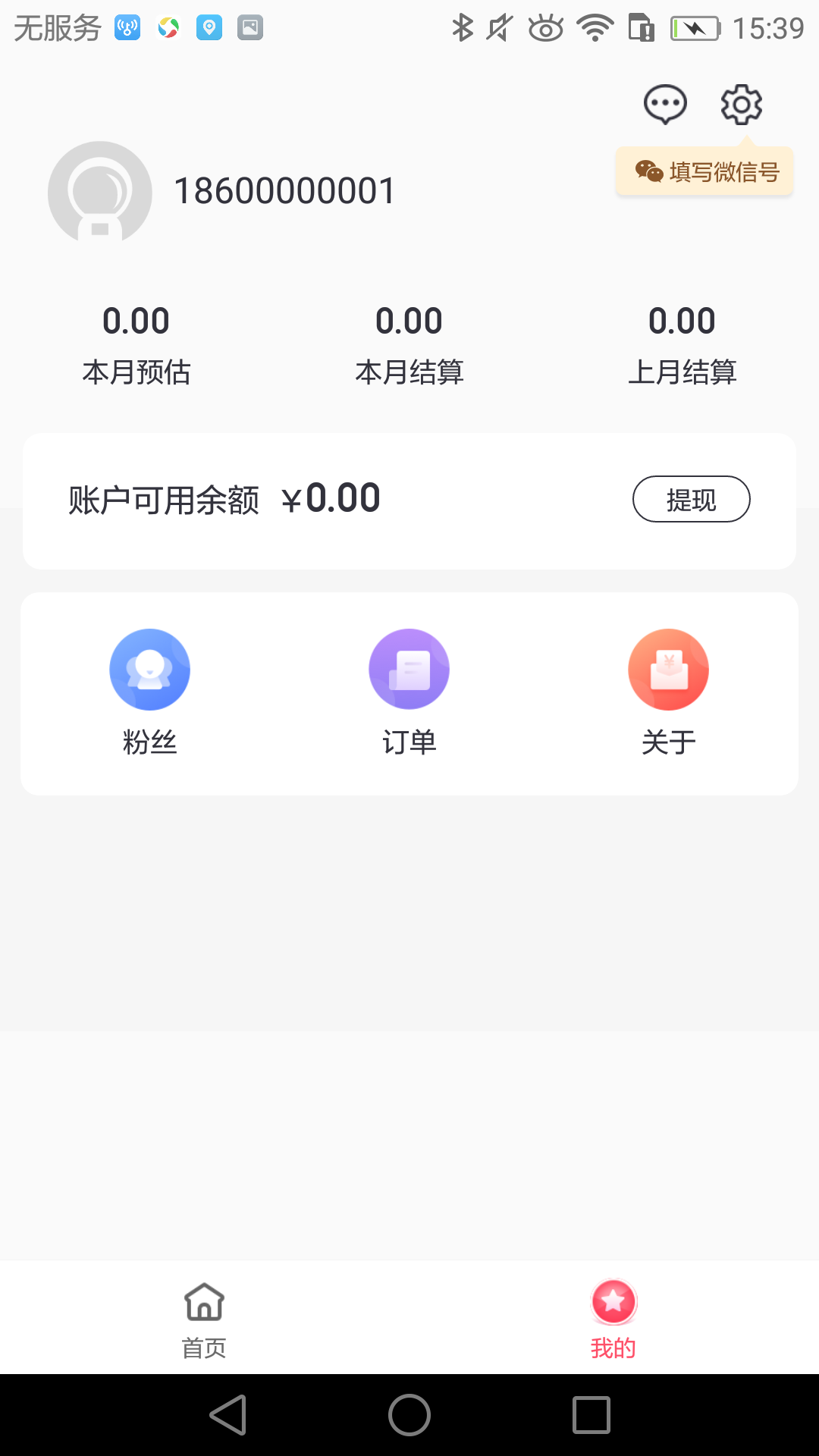Go back using the system back button

pyautogui.click(x=228, y=1415)
